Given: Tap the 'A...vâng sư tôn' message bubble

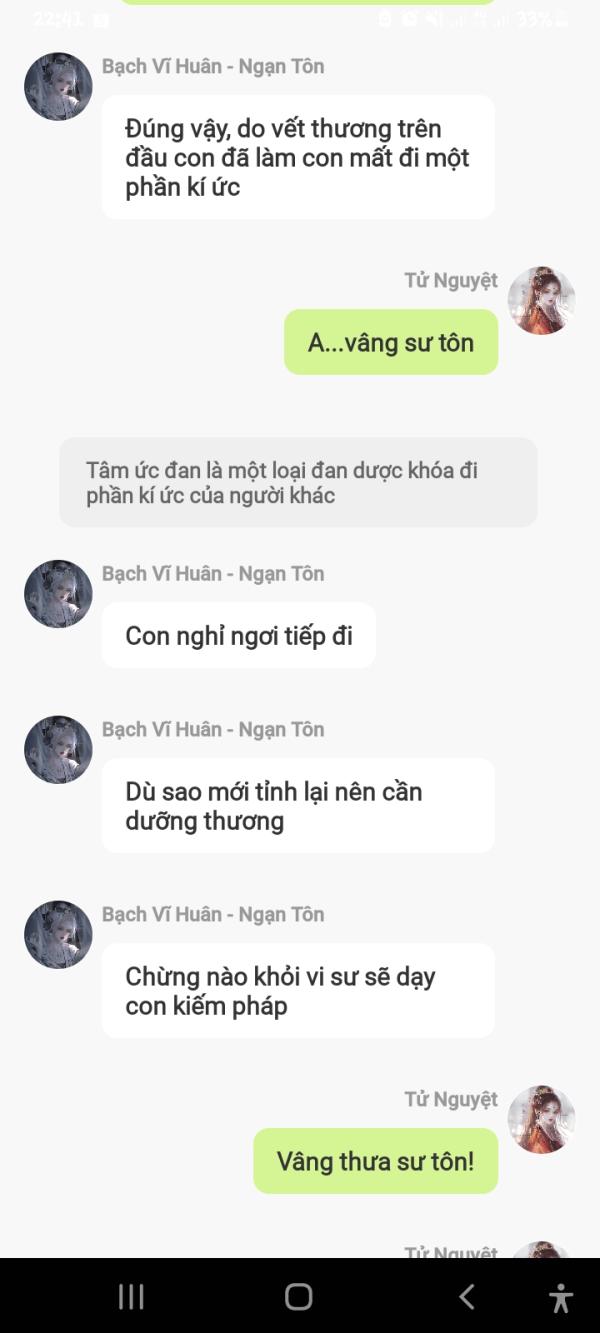Looking at the screenshot, I should pos(391,342).
